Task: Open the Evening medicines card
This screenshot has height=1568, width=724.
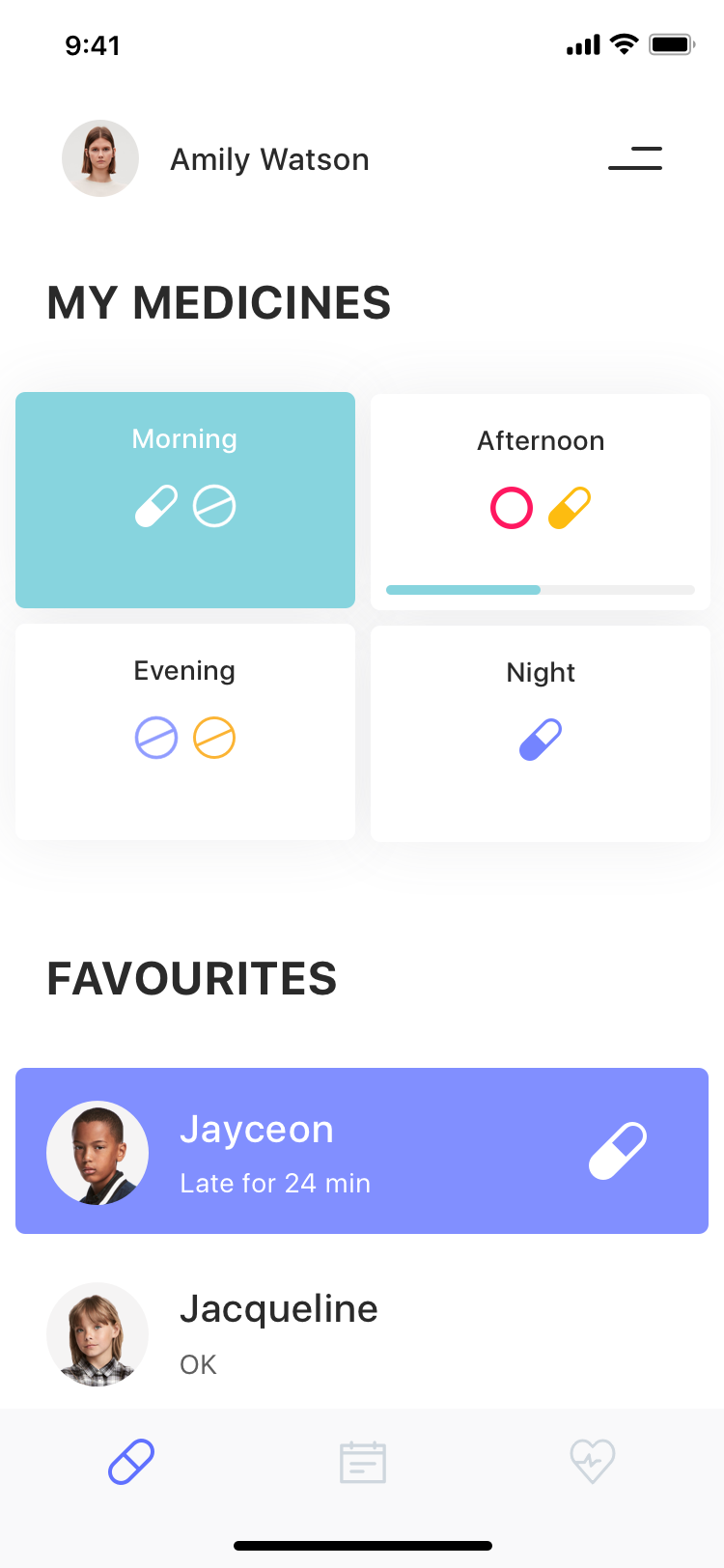Action: [185, 732]
